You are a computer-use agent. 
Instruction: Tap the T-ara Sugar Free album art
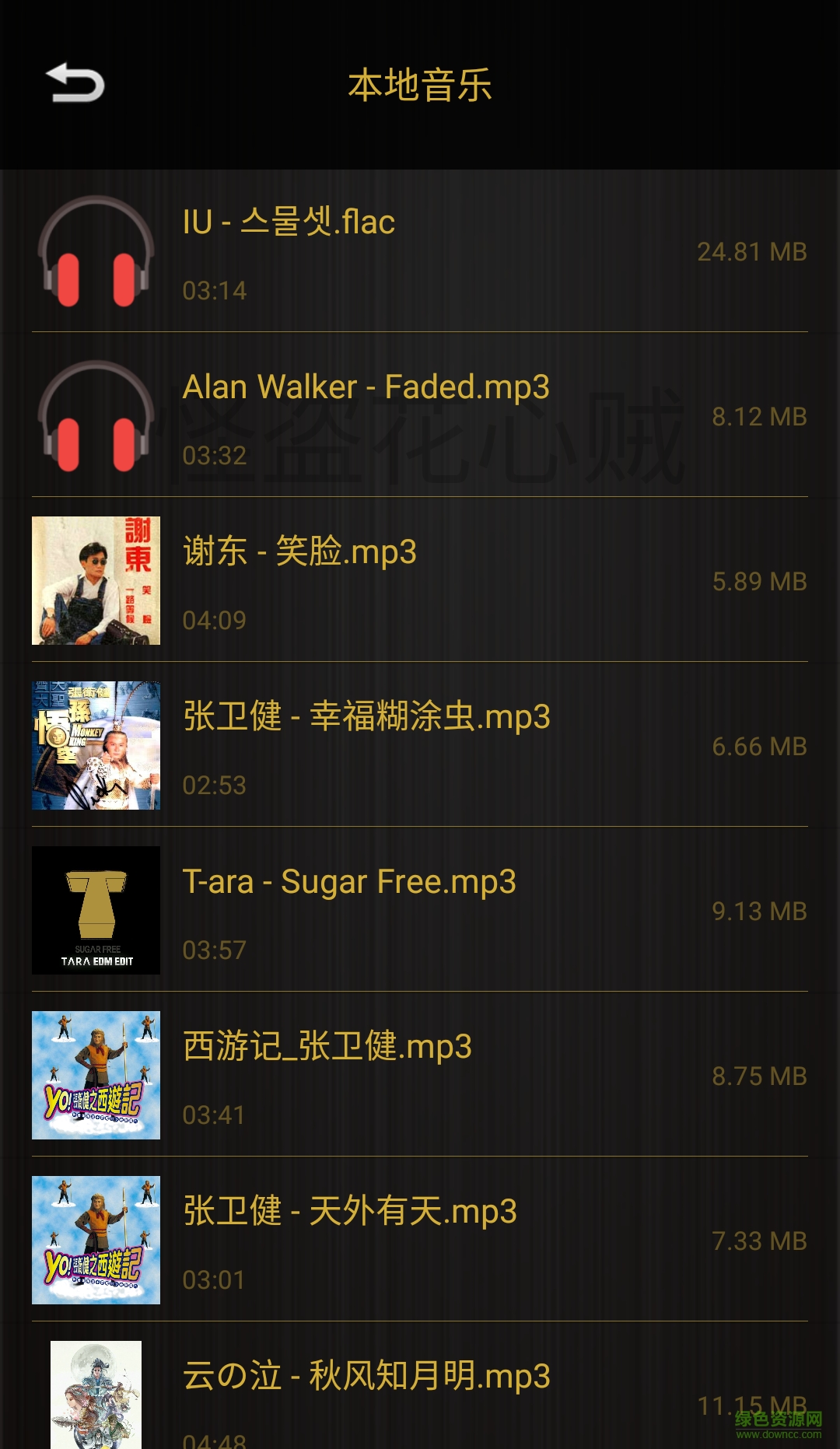[96, 910]
